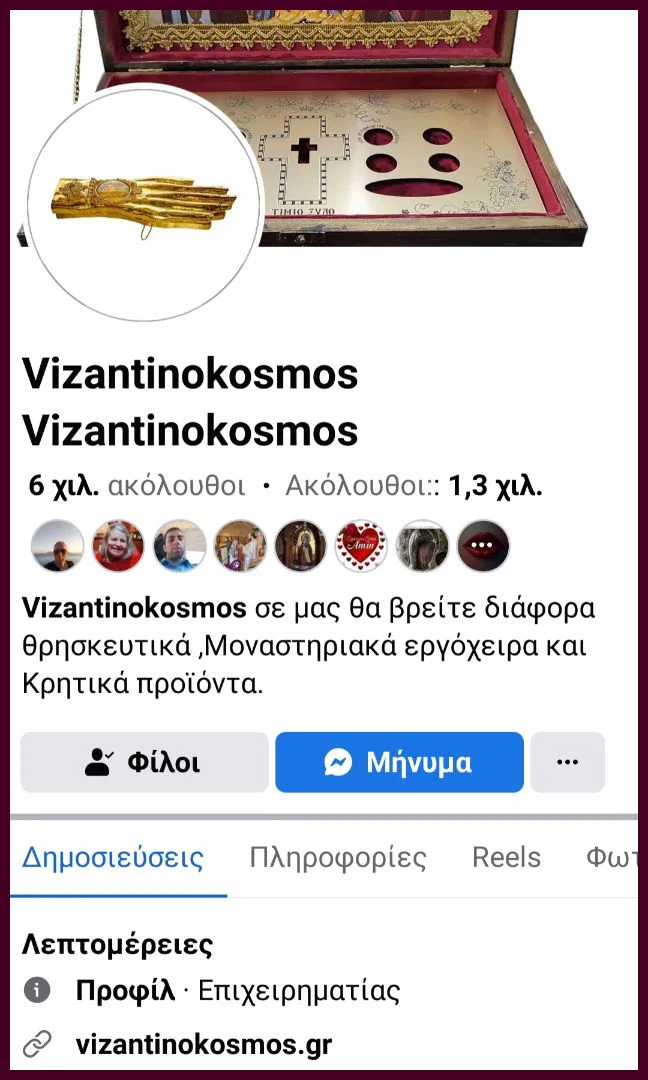Open the friends' avatars row
Image resolution: width=648 pixels, height=1080 pixels.
tap(270, 546)
